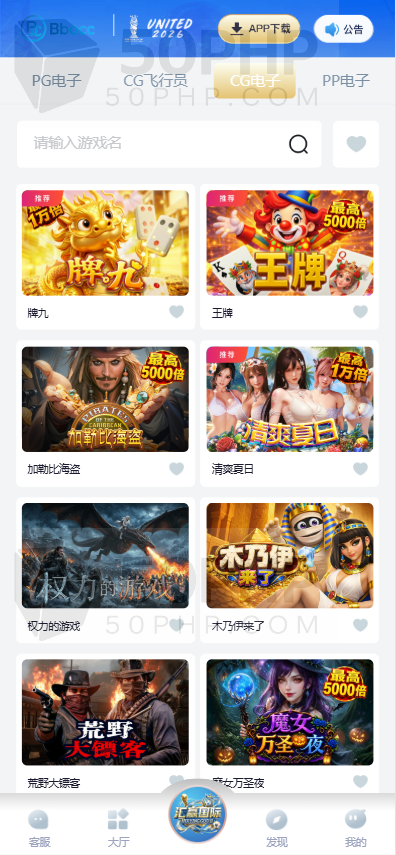Select the CG电子 tab

255,81
